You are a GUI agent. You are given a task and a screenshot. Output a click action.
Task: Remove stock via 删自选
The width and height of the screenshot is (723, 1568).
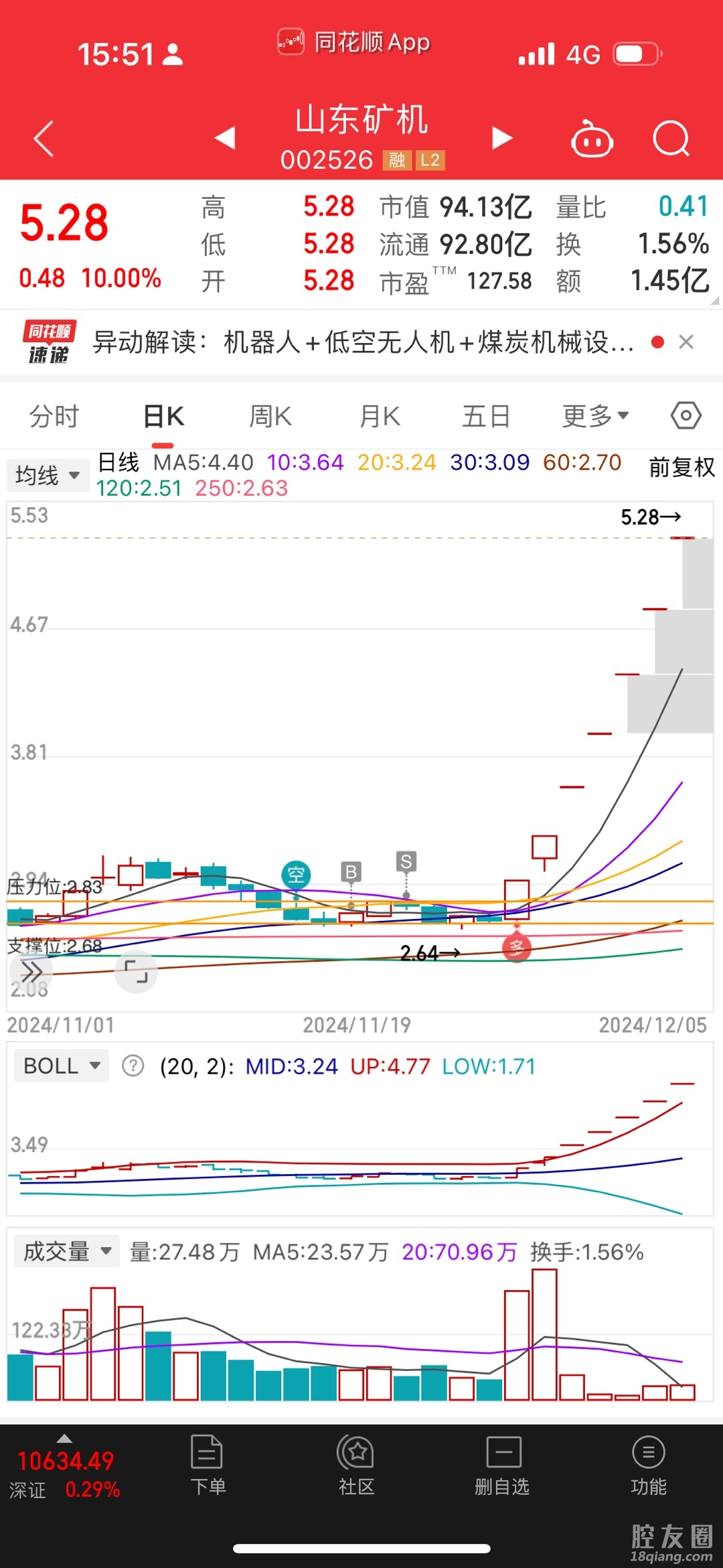click(502, 1466)
